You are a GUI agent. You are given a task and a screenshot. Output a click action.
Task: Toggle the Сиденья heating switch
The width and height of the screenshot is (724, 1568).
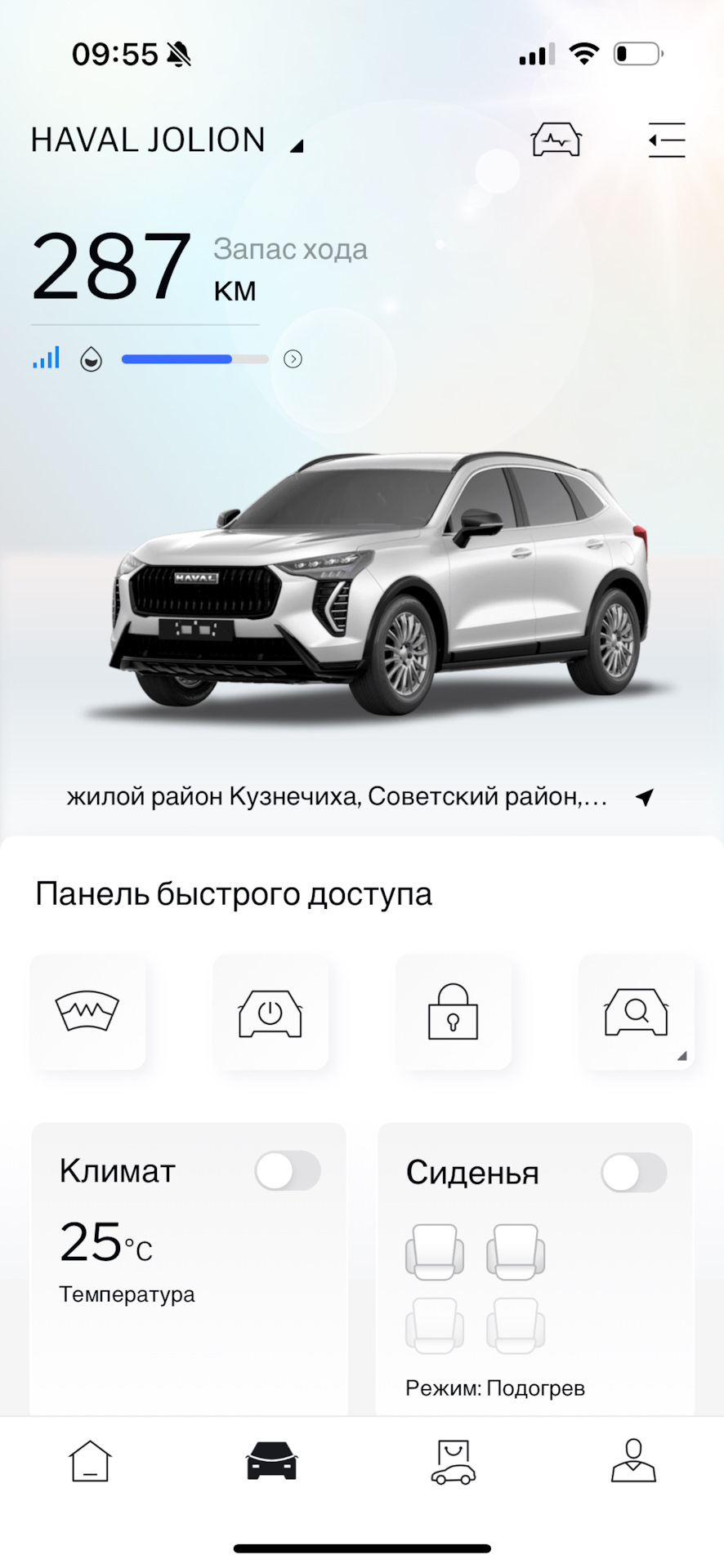click(x=634, y=1174)
